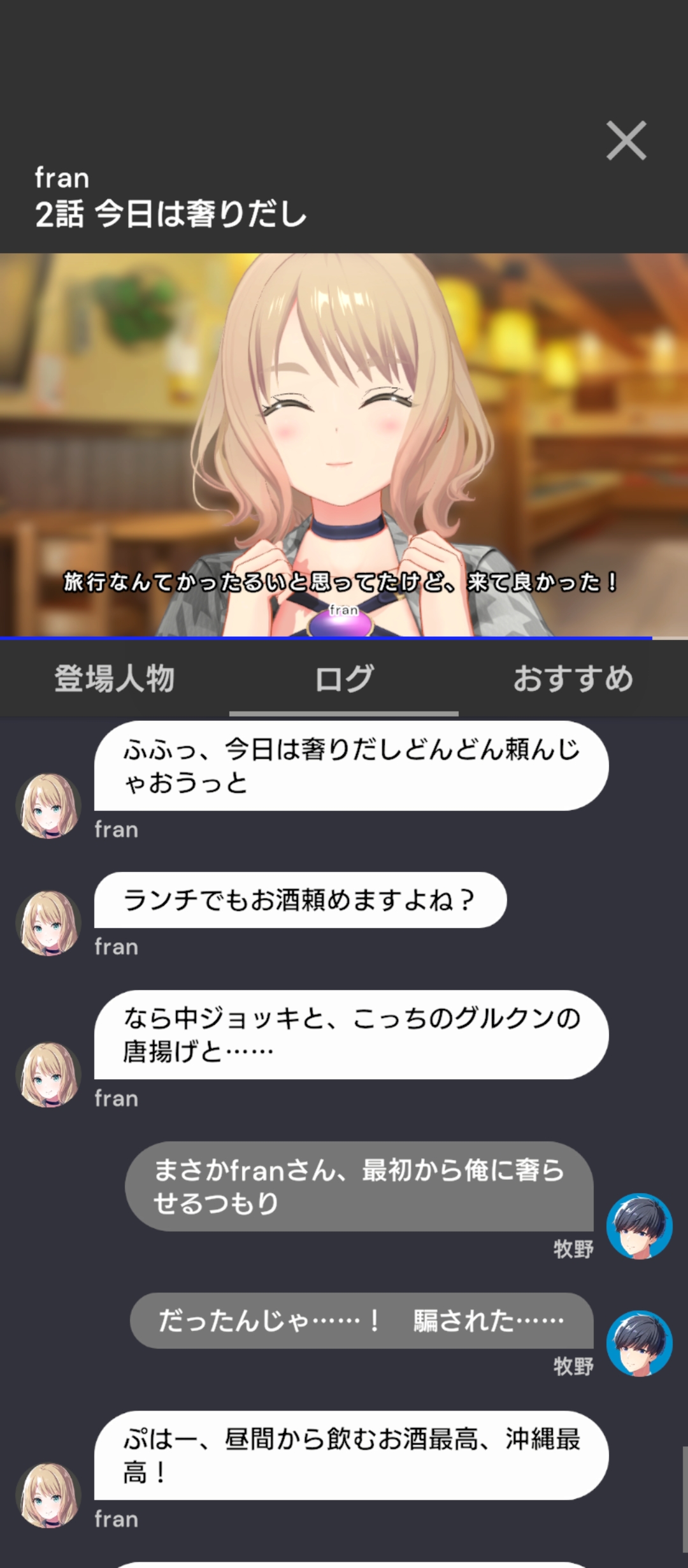
Task: Tap the log line ランチでもお酒頼めますよね？
Action: (x=300, y=900)
